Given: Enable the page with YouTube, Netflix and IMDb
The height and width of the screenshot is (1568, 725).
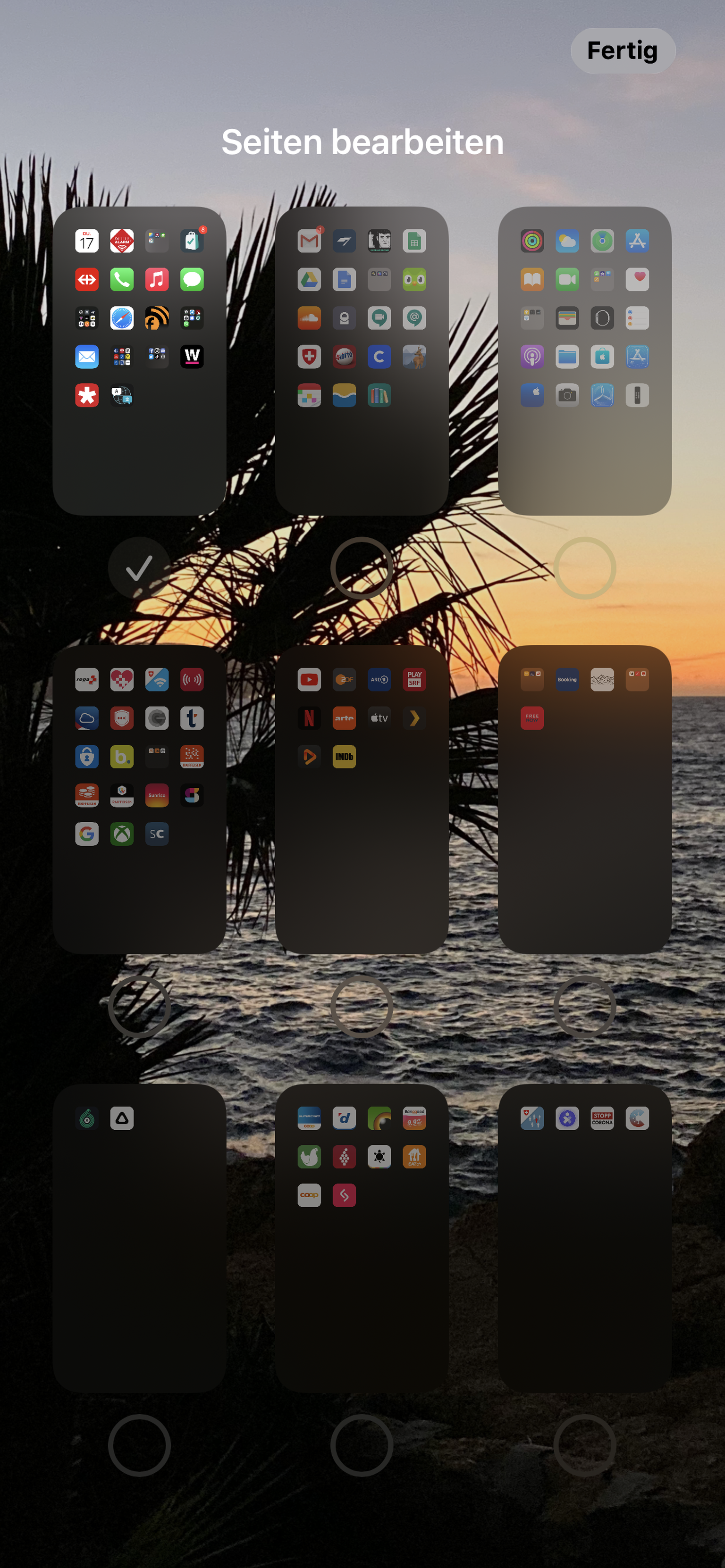Looking at the screenshot, I should (x=361, y=1006).
